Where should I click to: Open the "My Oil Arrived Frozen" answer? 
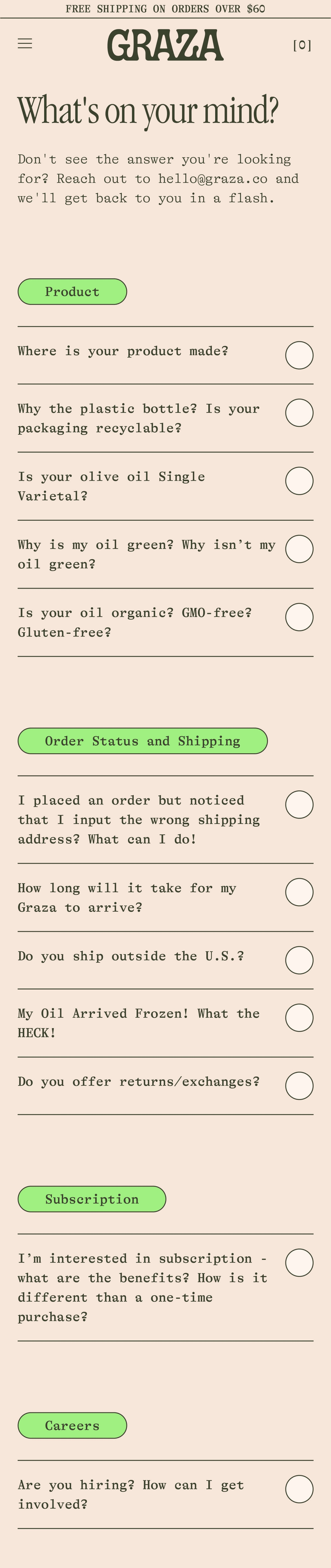(x=299, y=1018)
